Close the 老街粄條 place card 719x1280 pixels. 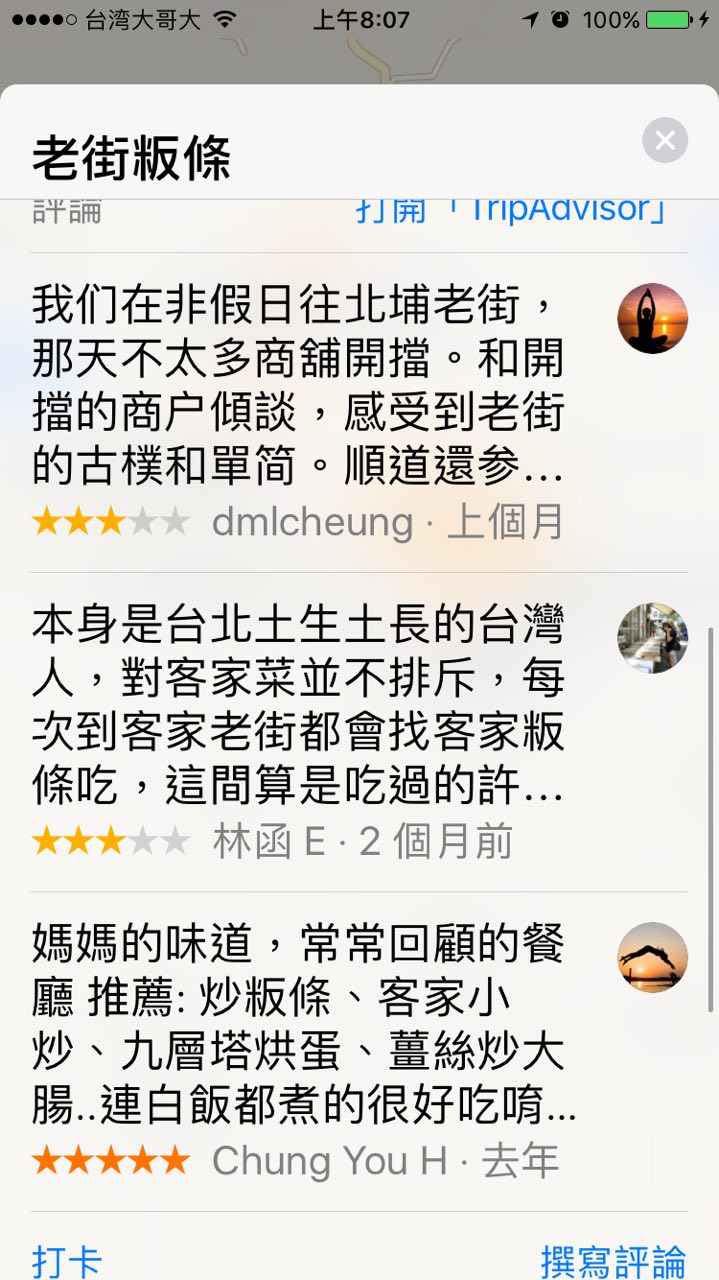(x=665, y=140)
